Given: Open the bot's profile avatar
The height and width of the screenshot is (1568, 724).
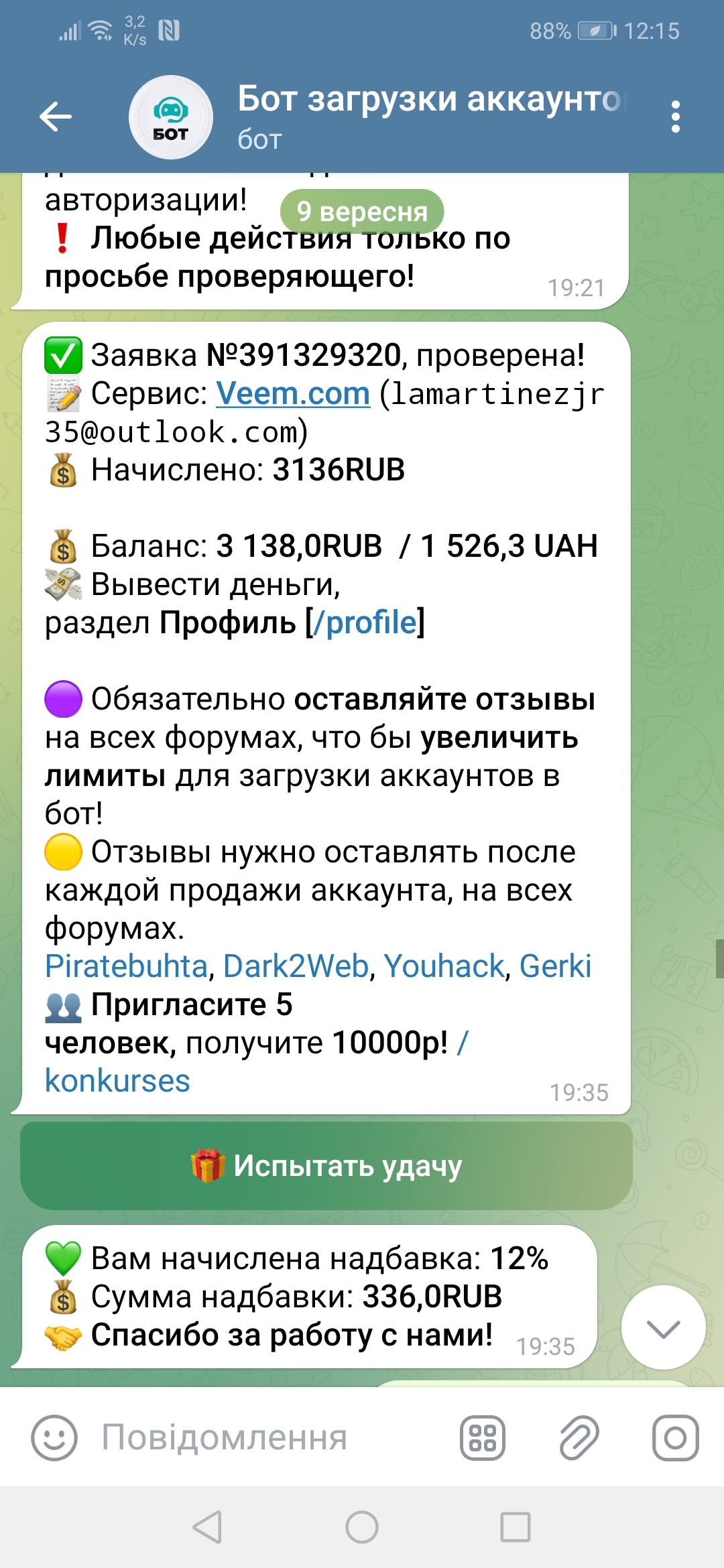Looking at the screenshot, I should 171,117.
